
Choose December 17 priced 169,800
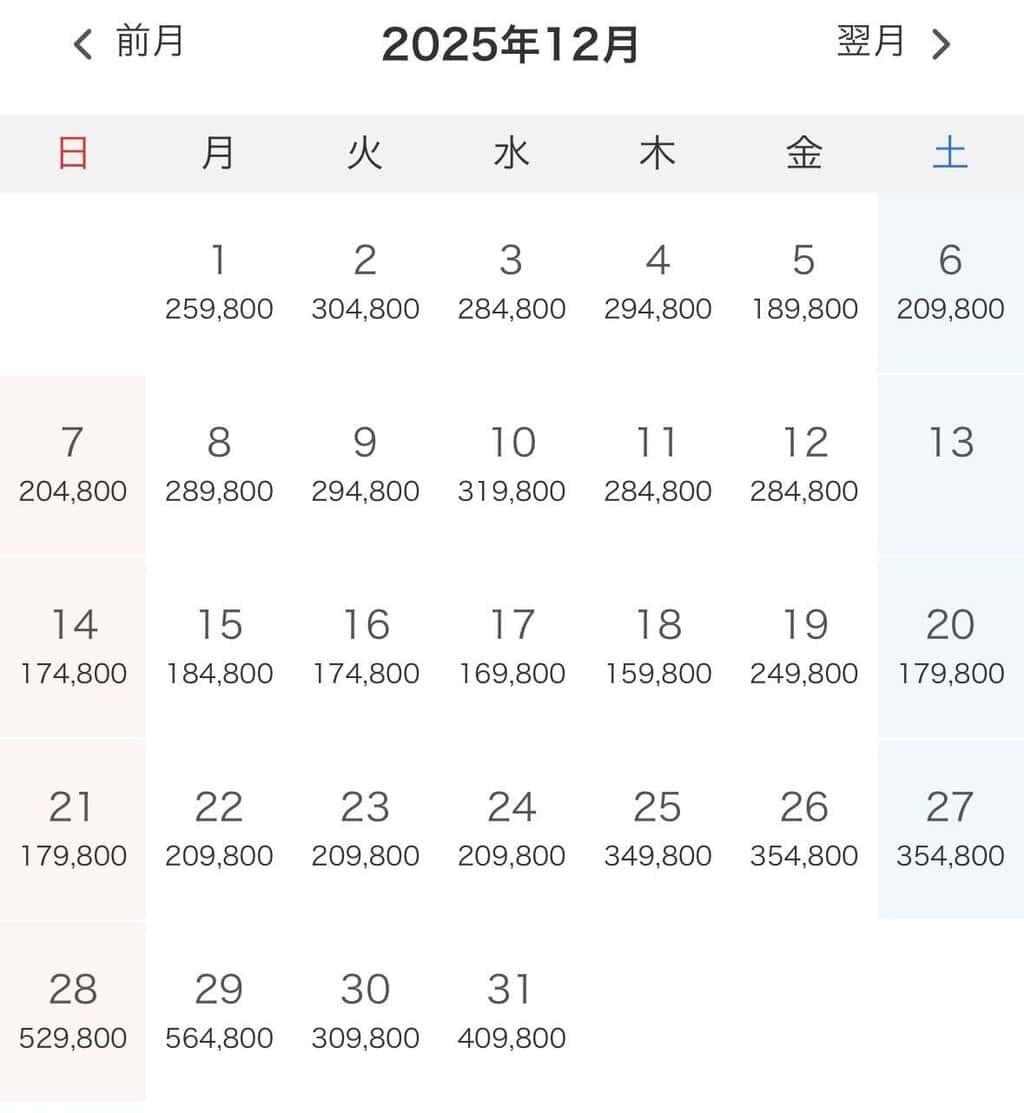coord(511,647)
